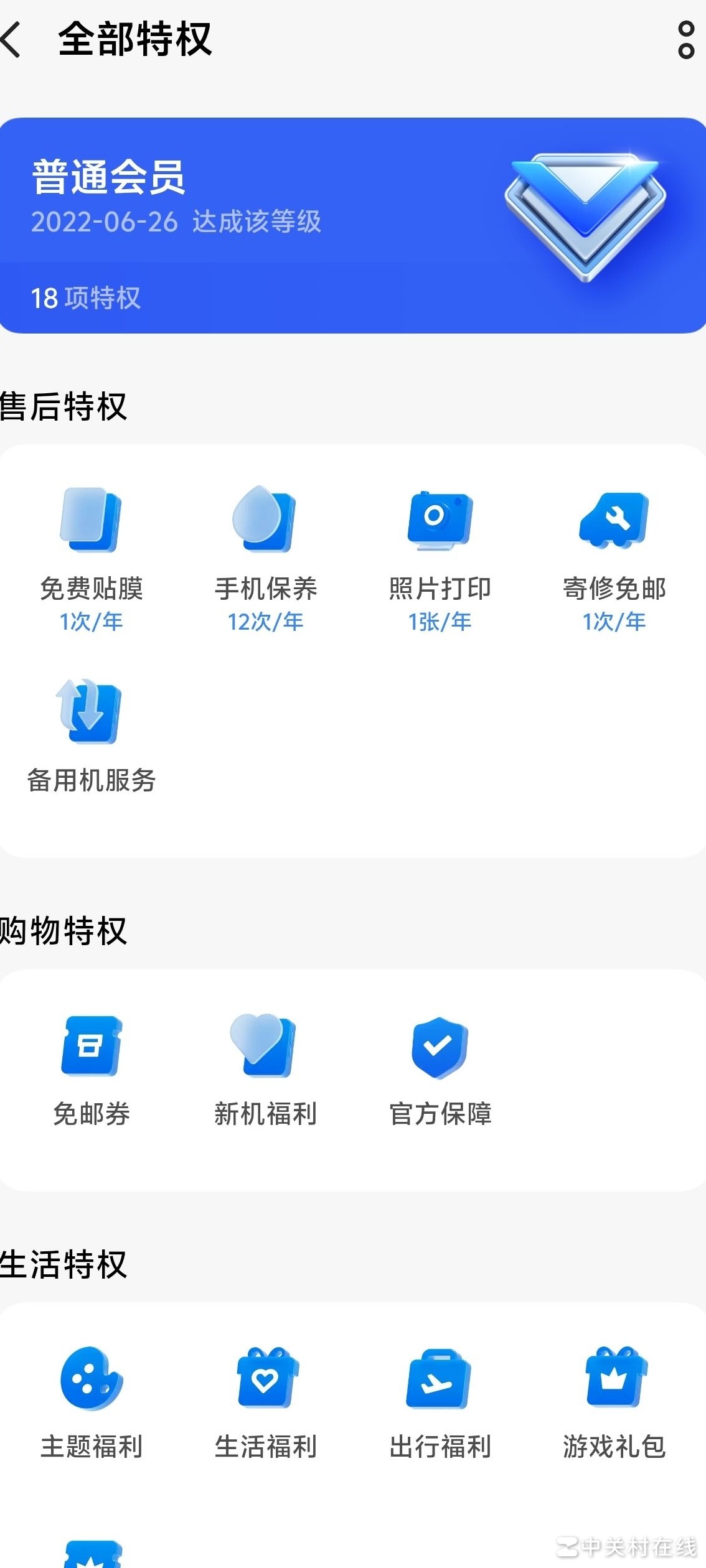Select 生活福利 privilege
Image resolution: width=706 pixels, height=1568 pixels.
click(265, 1403)
